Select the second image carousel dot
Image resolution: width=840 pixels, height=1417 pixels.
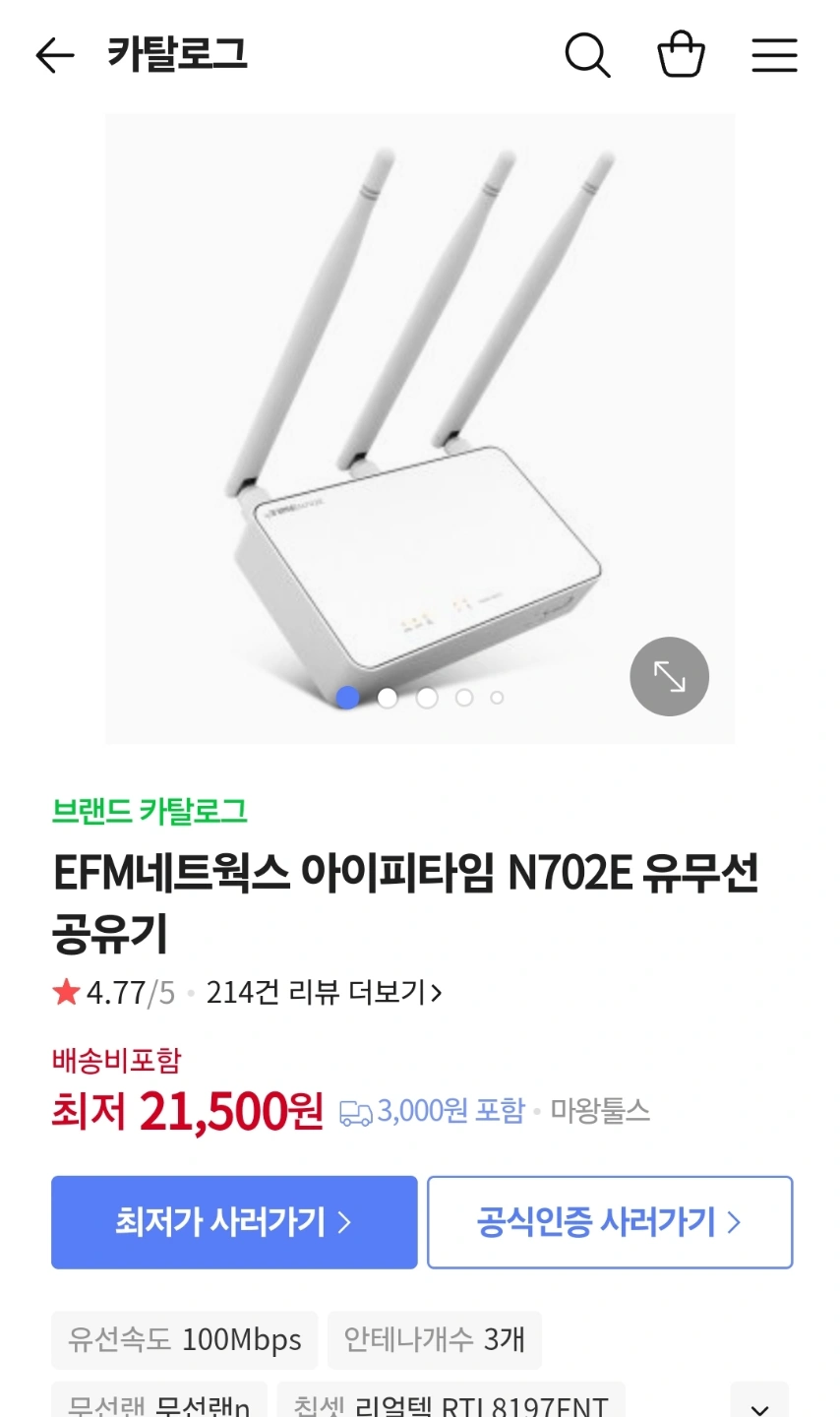(x=388, y=697)
